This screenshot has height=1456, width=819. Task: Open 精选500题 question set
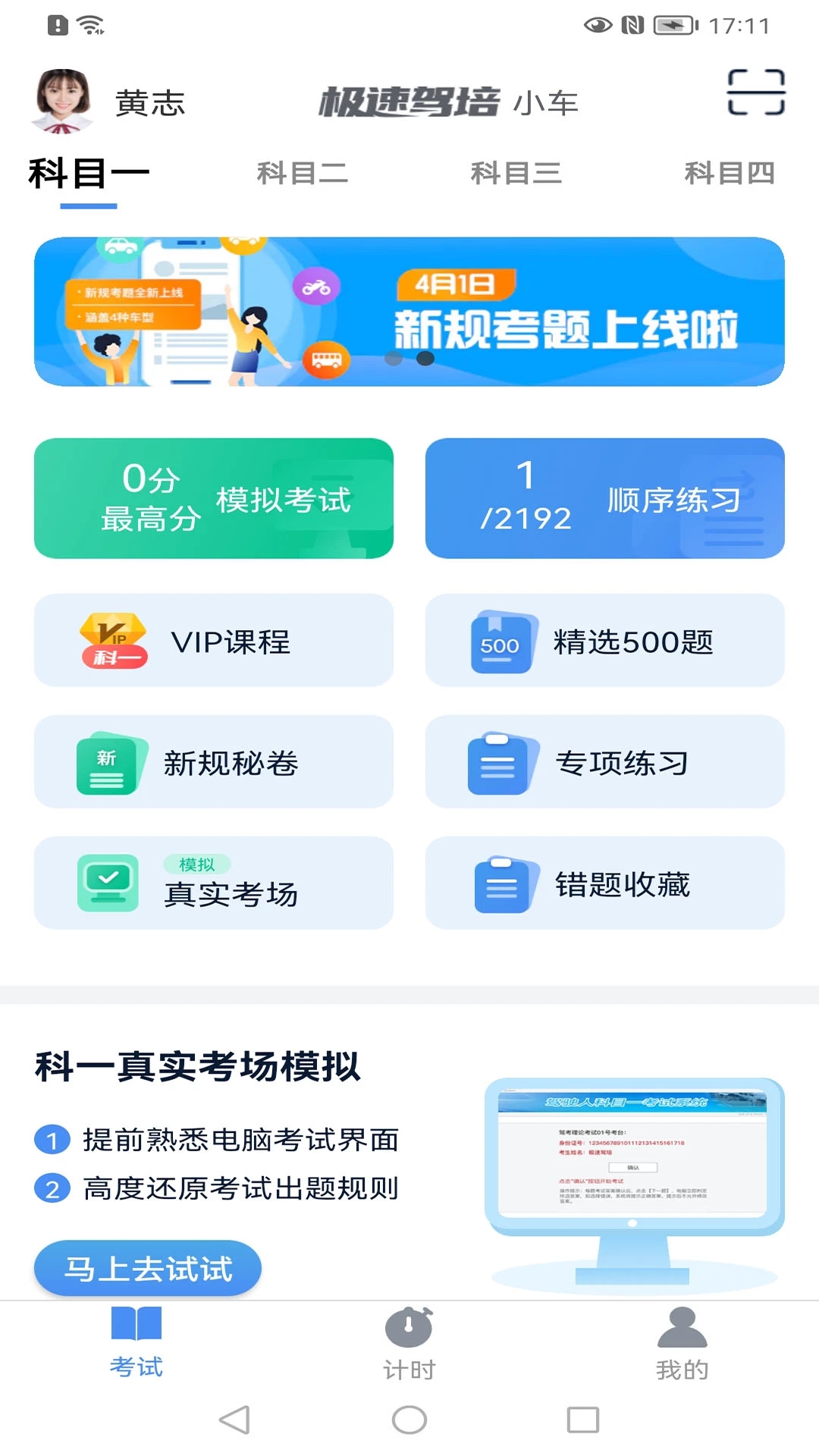click(x=604, y=641)
